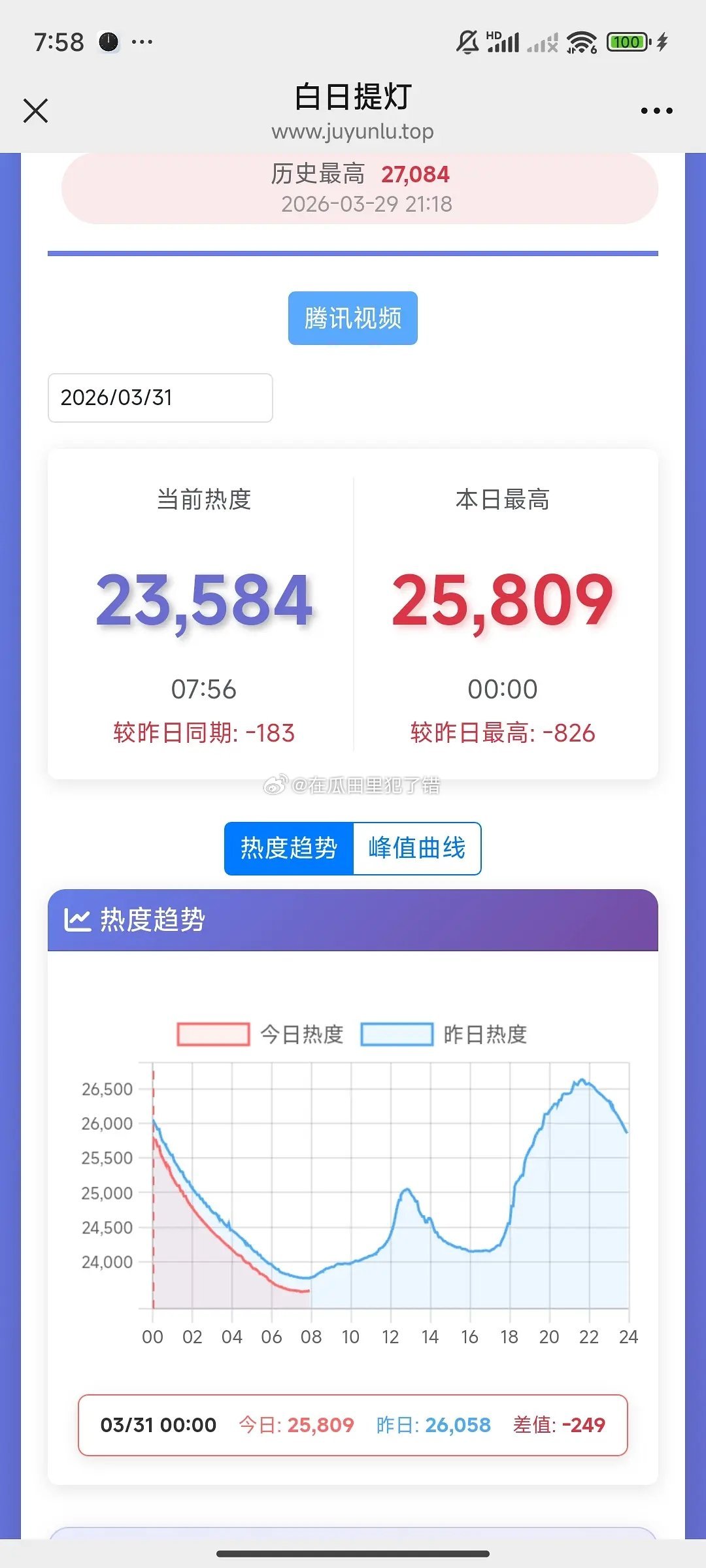
Task: Open the date picker showing 2026/03/31
Action: 160,399
